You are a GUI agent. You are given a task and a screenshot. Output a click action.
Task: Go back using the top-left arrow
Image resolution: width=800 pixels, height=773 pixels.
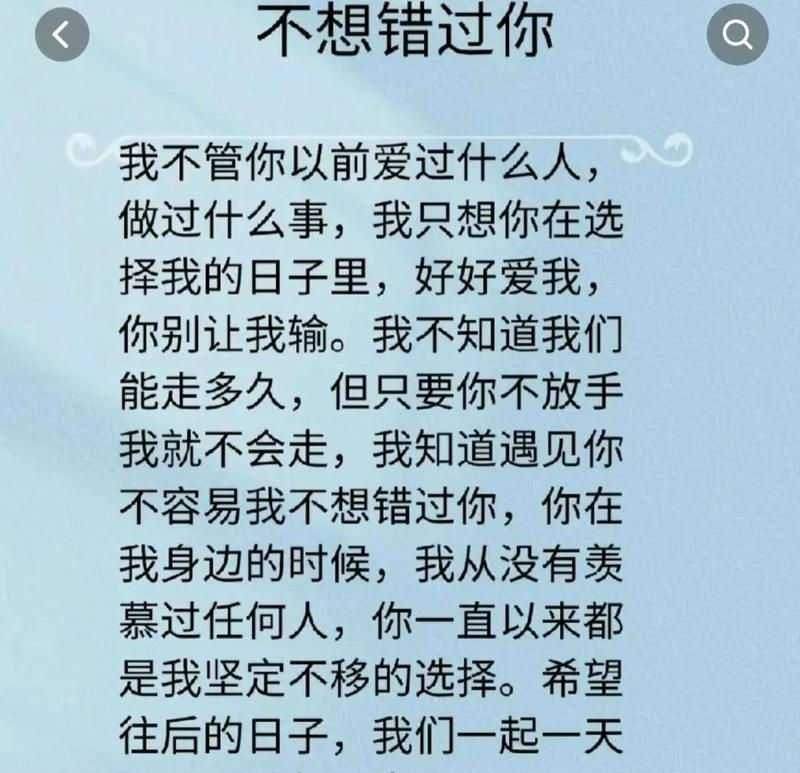[62, 36]
